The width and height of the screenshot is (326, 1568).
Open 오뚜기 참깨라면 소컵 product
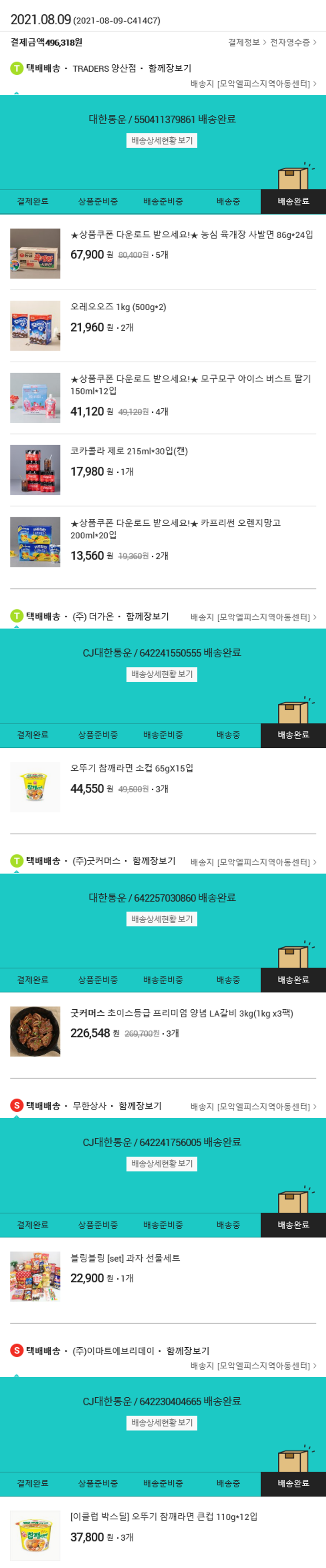132,768
